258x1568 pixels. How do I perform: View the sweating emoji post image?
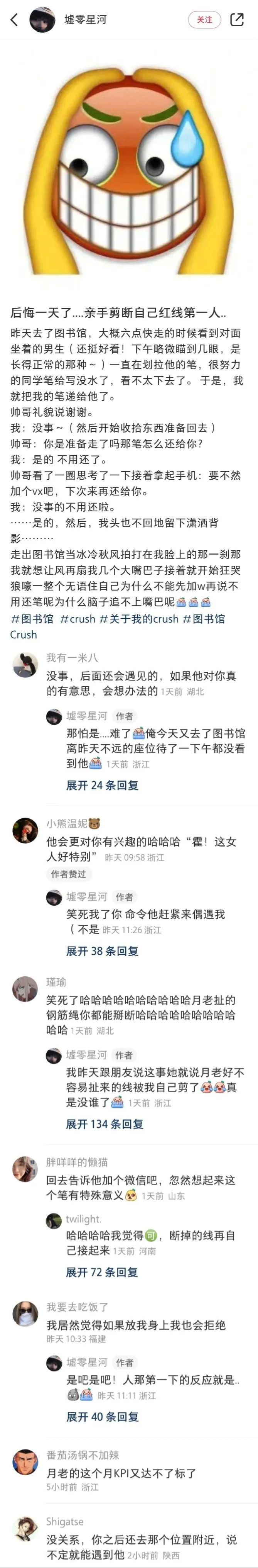[129, 165]
